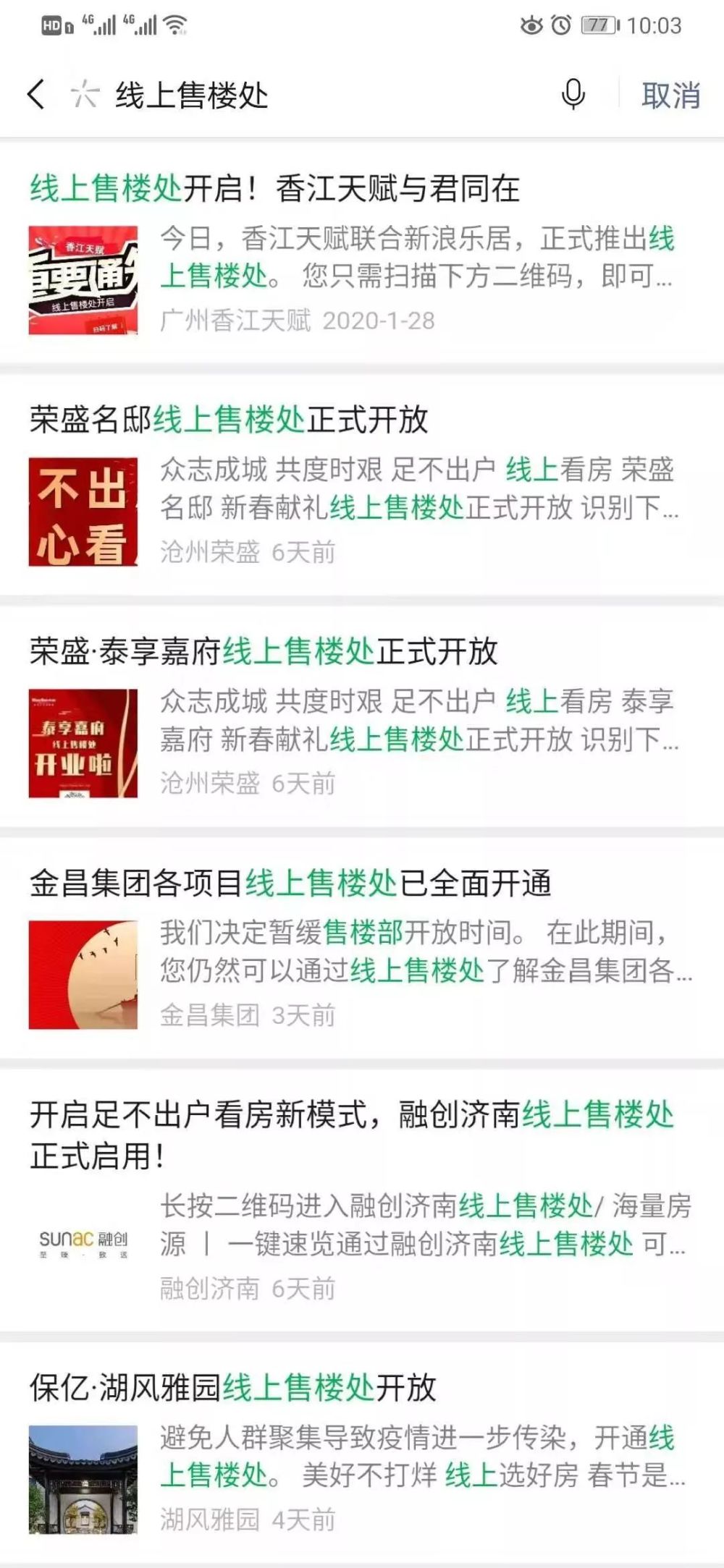Open 金昌集团各项目线上售楼处已全面开通 article

pos(290,883)
